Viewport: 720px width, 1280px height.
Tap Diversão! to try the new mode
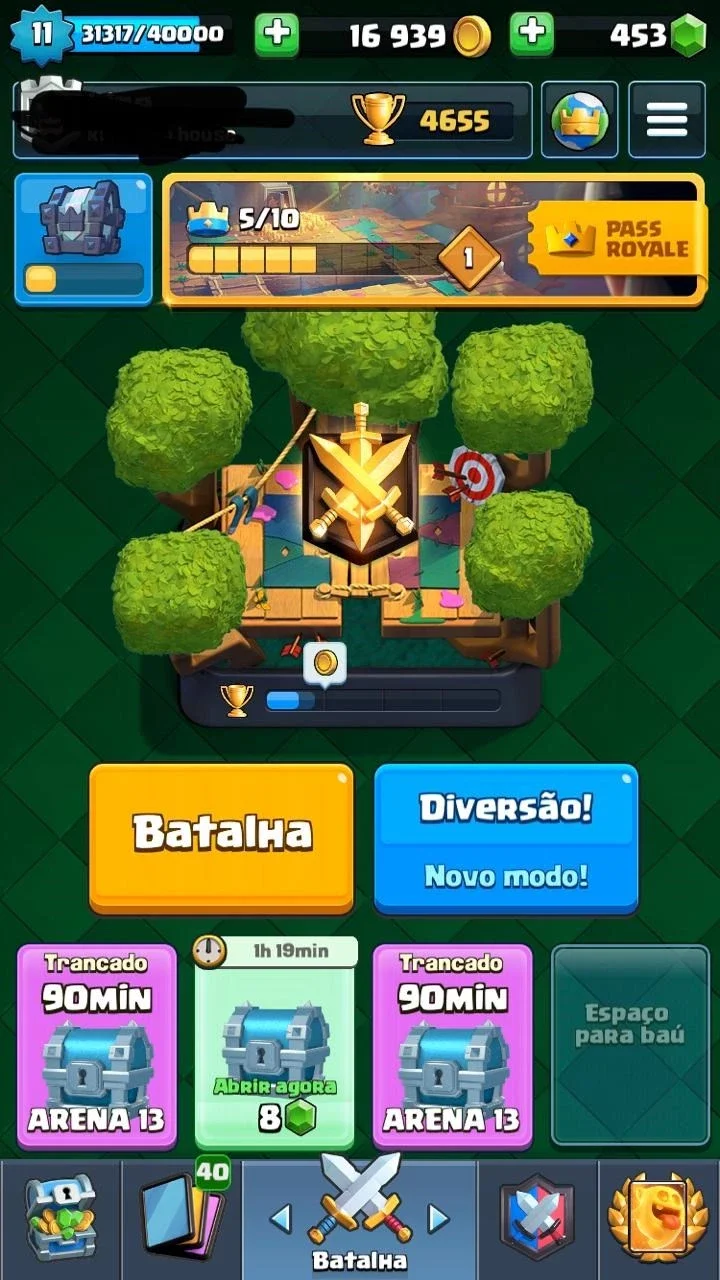(506, 838)
